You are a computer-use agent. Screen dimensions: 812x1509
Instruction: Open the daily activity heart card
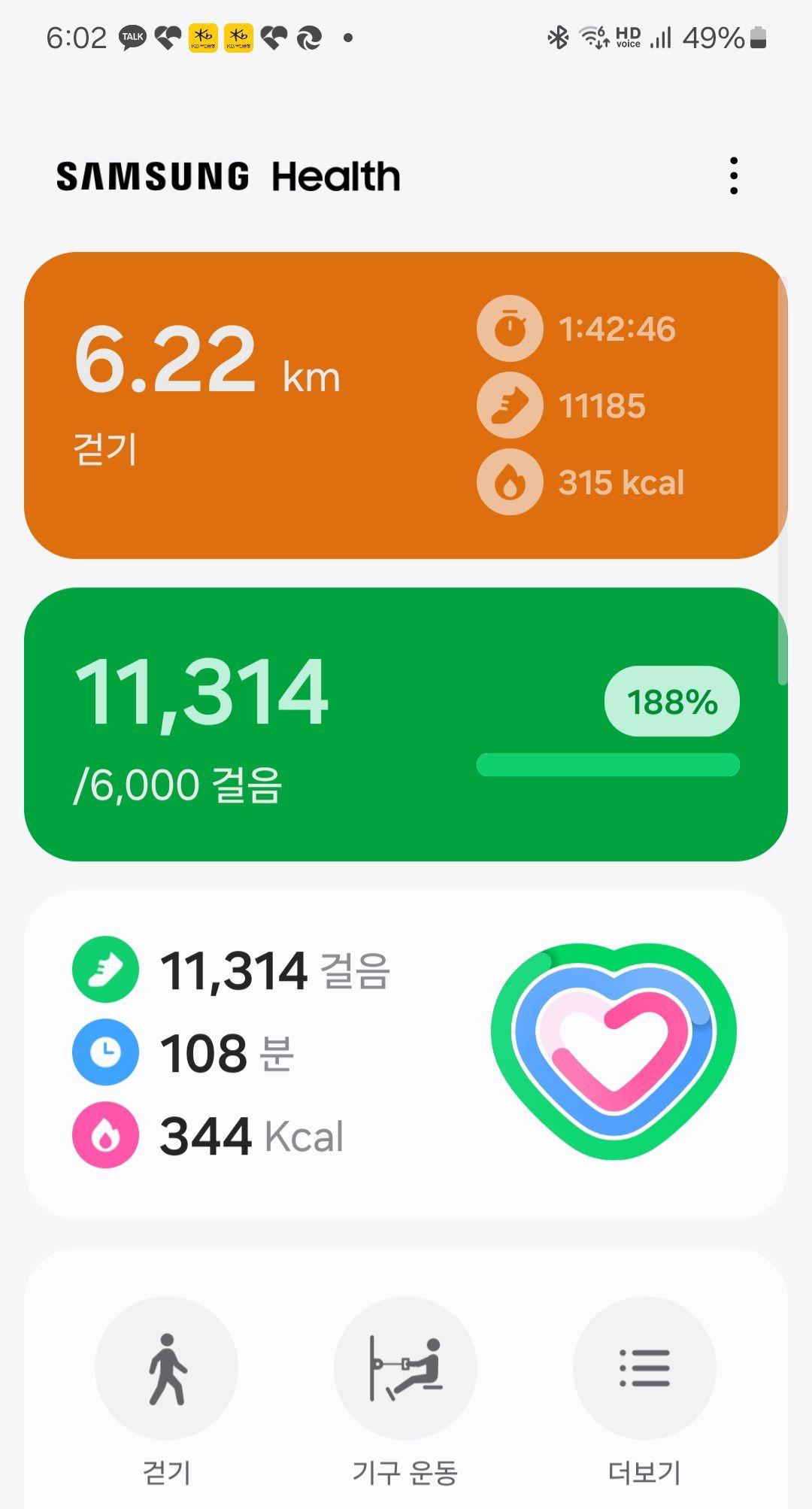click(x=404, y=1053)
